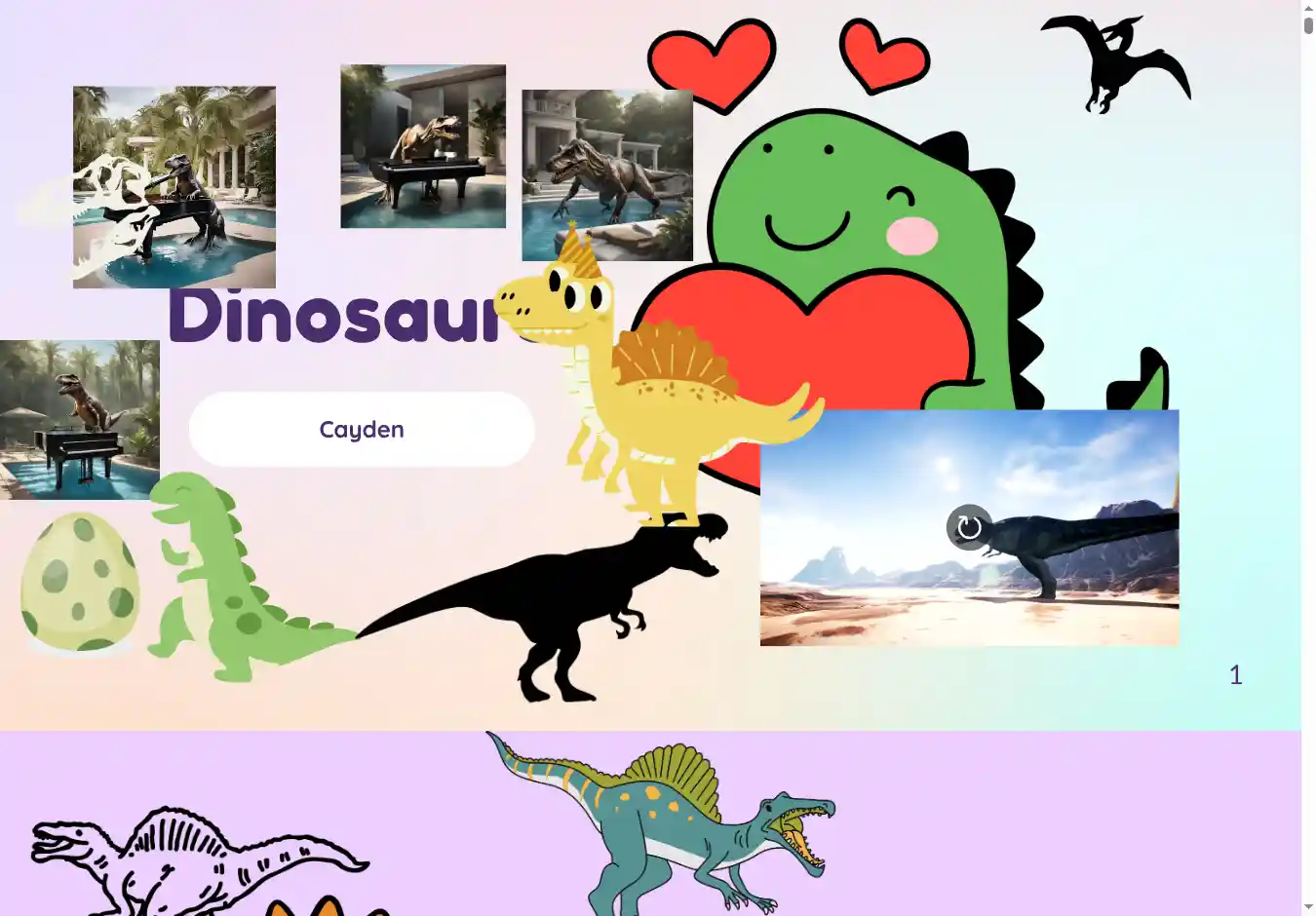Replay the dinosaur desert video
This screenshot has height=916, width=1316.
pyautogui.click(x=969, y=527)
